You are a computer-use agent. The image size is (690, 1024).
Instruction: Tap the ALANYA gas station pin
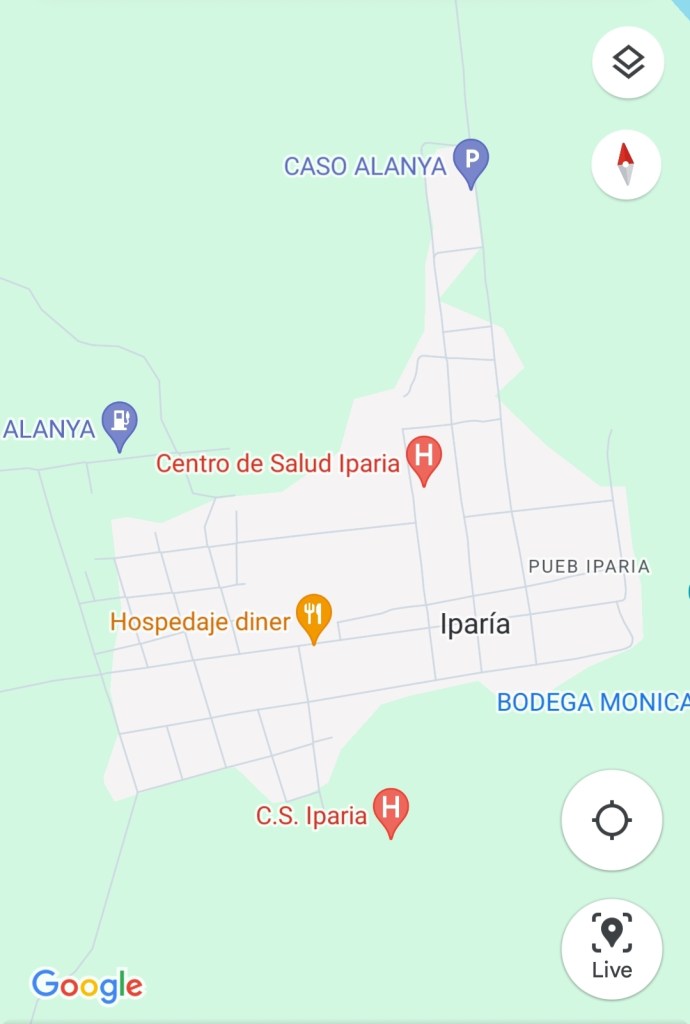(120, 423)
